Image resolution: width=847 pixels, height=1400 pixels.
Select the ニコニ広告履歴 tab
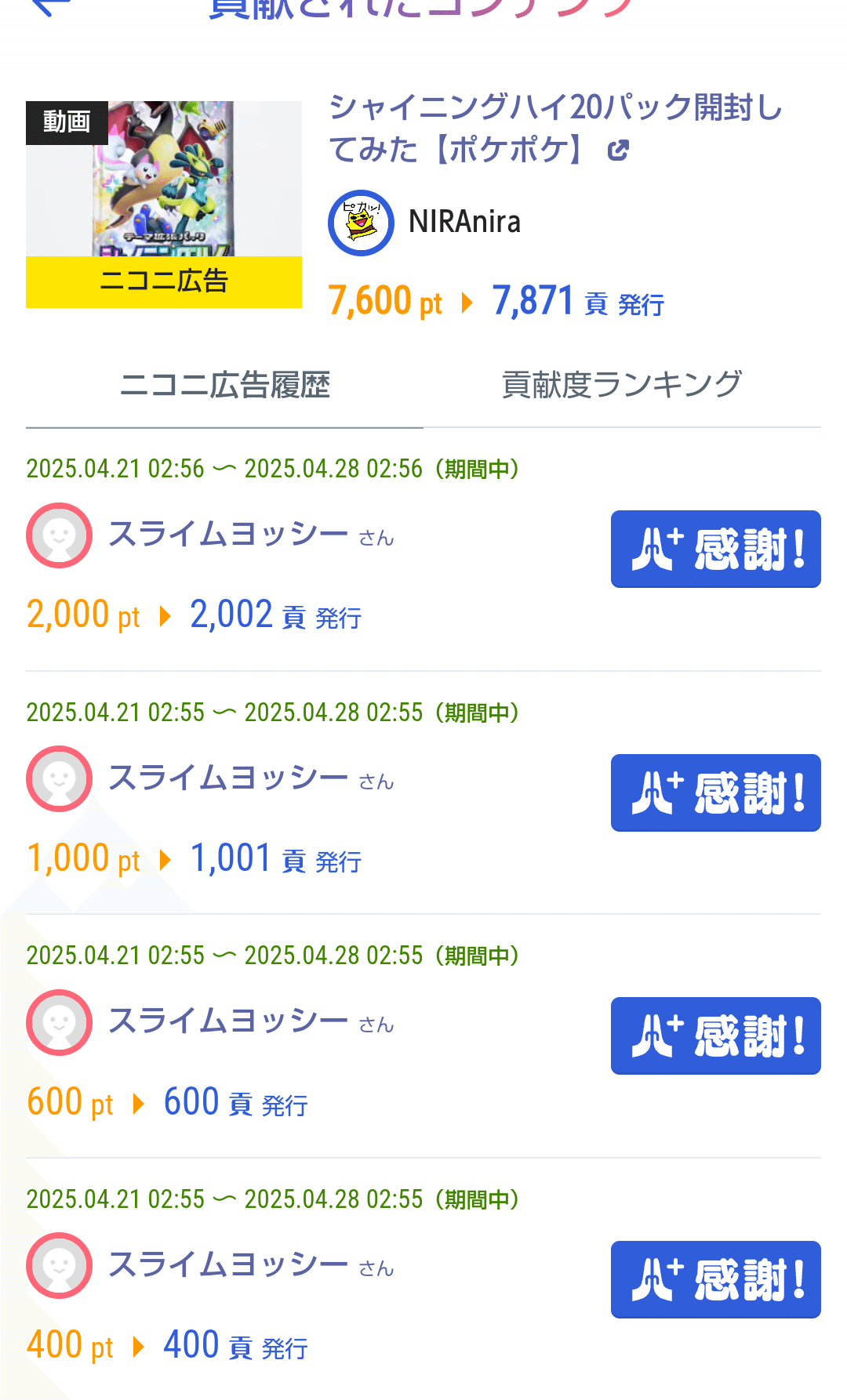(x=224, y=386)
